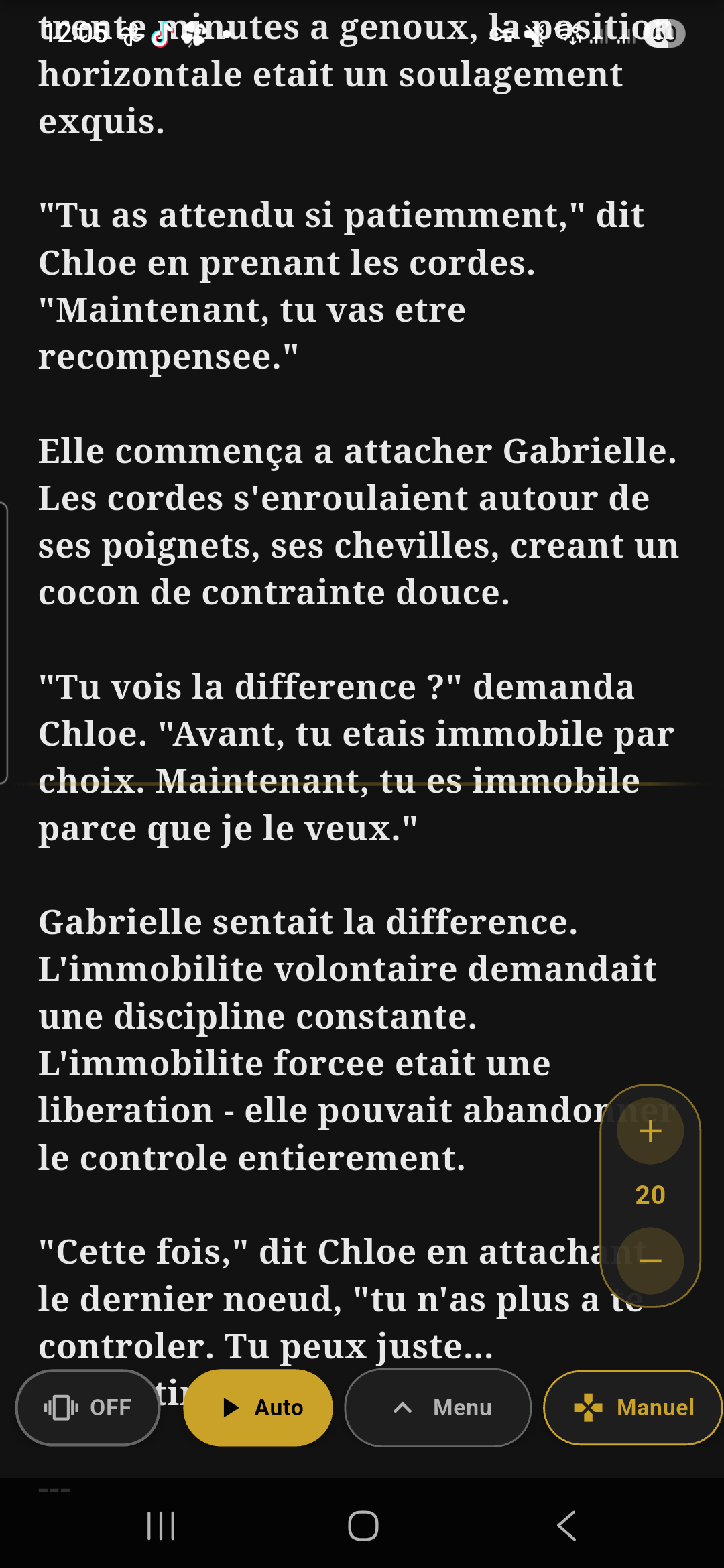The image size is (724, 1568).
Task: Tap the music note notification icon
Action: pos(164,35)
